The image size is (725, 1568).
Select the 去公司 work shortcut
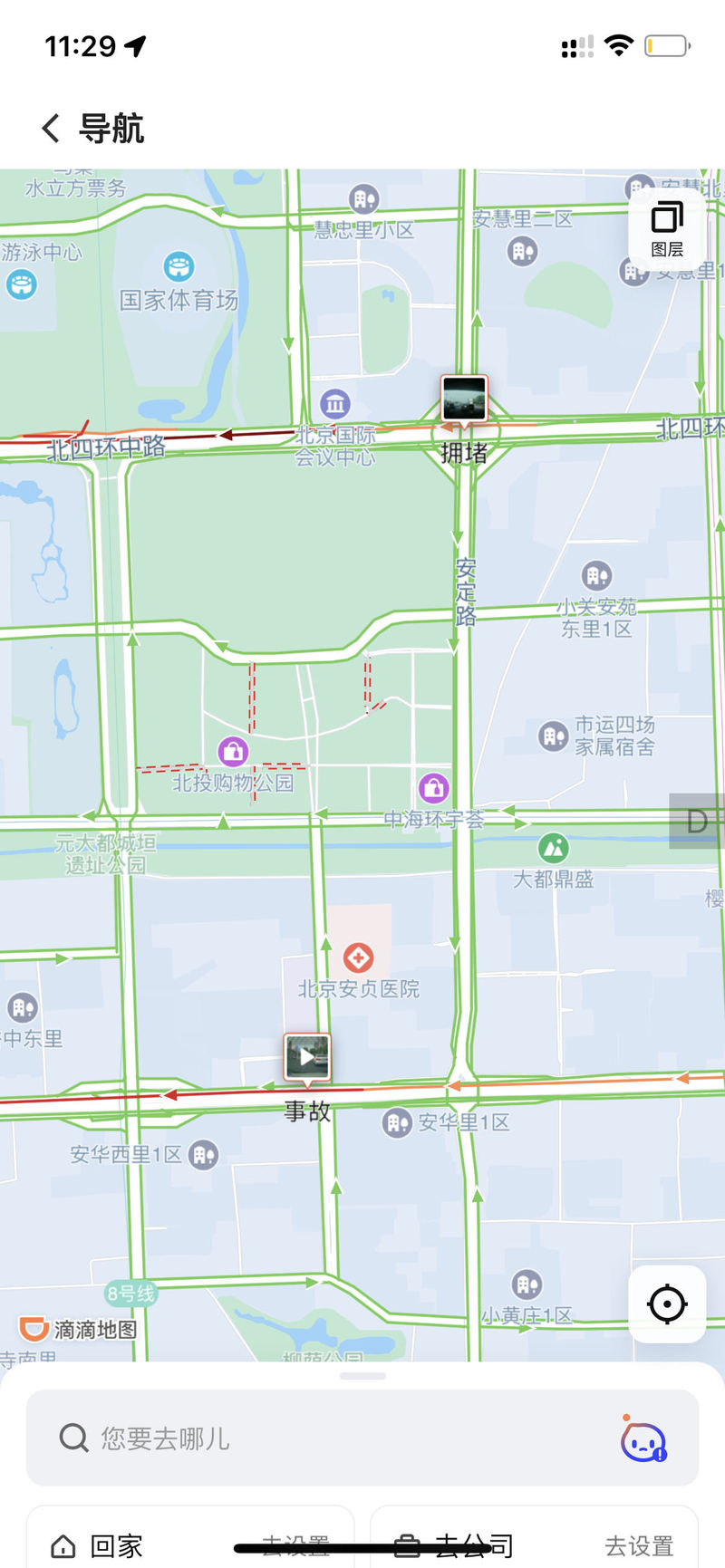coord(471,1545)
